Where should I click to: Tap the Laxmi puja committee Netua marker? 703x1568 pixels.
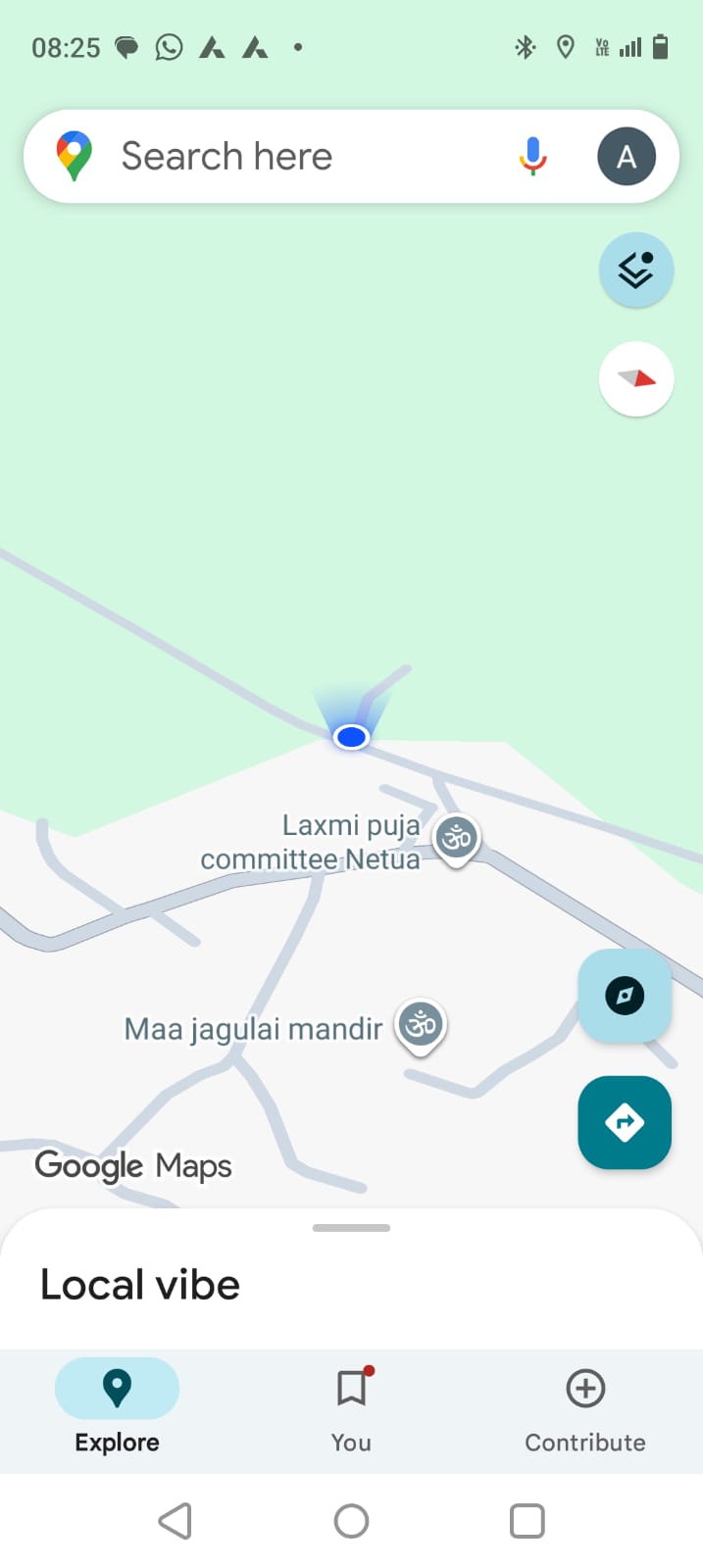[x=457, y=839]
